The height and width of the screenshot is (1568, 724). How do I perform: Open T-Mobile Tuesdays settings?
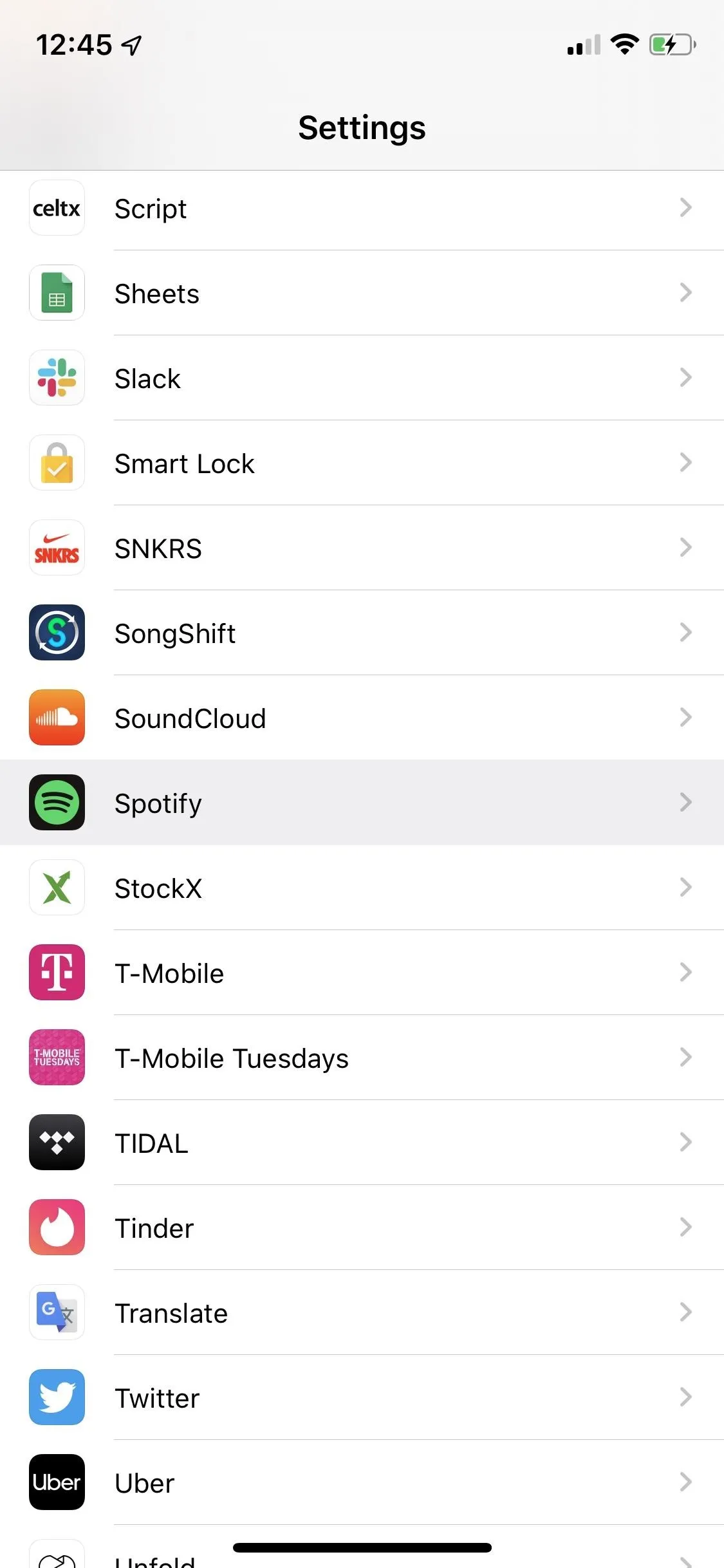pyautogui.click(x=362, y=1058)
